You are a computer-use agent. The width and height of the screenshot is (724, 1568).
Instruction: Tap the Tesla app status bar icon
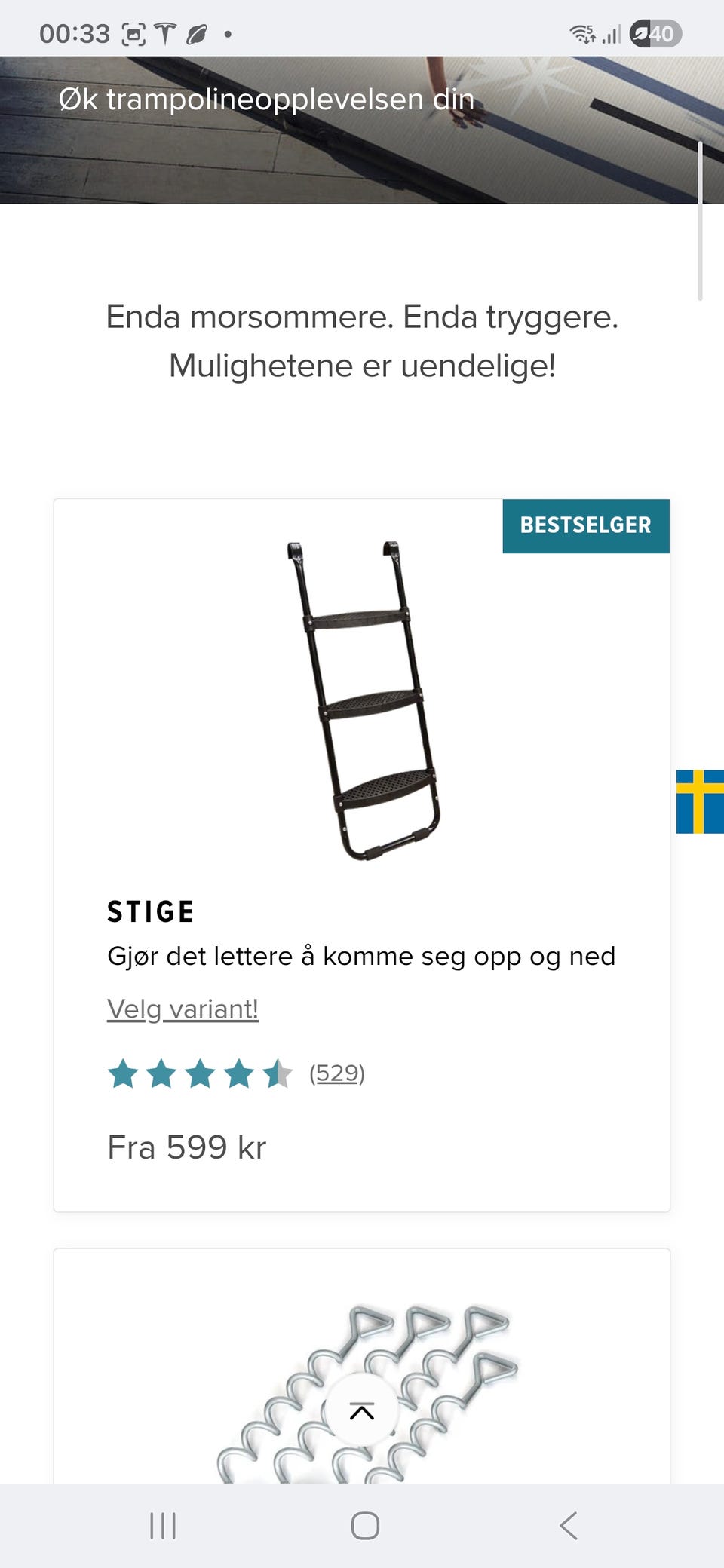pos(164,32)
